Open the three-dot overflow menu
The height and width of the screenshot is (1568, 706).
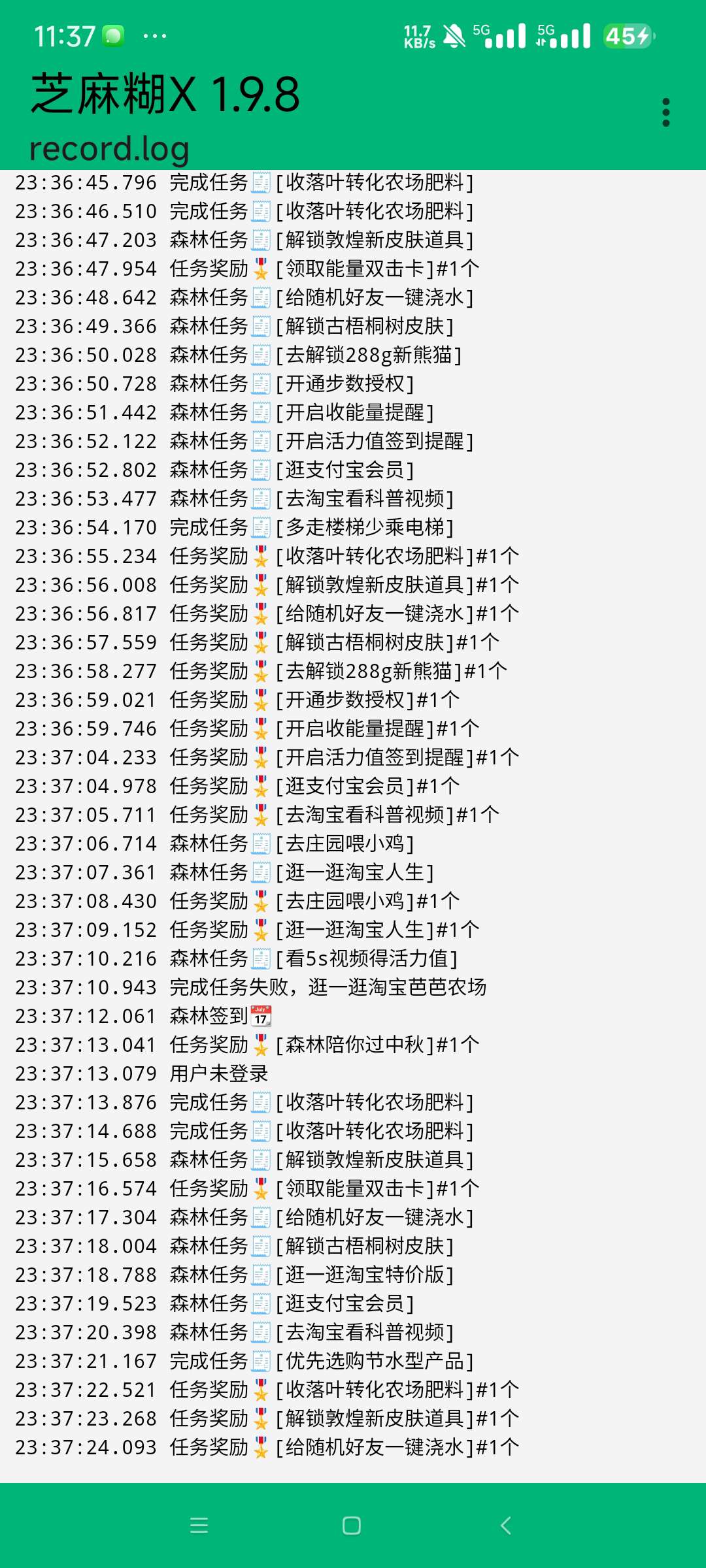pyautogui.click(x=667, y=111)
